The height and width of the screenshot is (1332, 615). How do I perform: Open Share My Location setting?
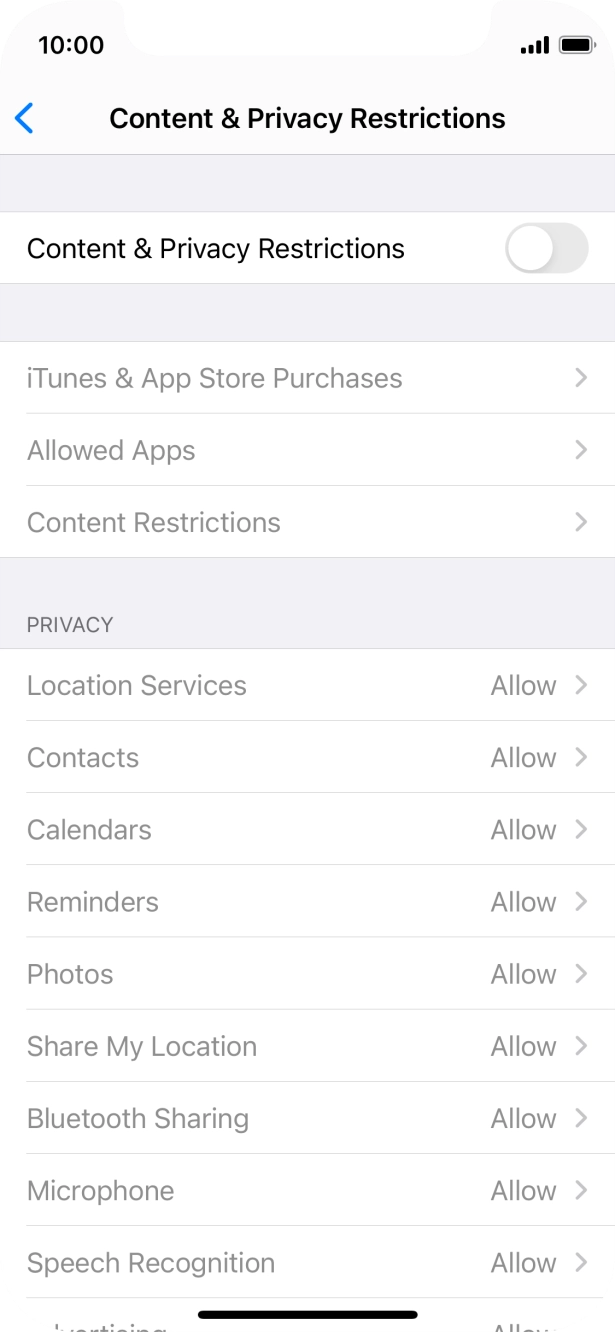click(x=307, y=1045)
